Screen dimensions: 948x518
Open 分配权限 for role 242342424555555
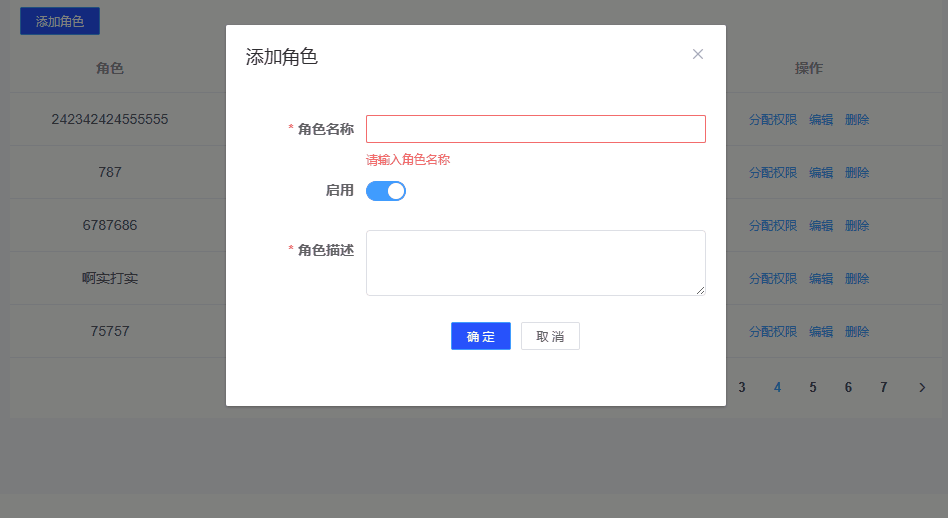(773, 120)
